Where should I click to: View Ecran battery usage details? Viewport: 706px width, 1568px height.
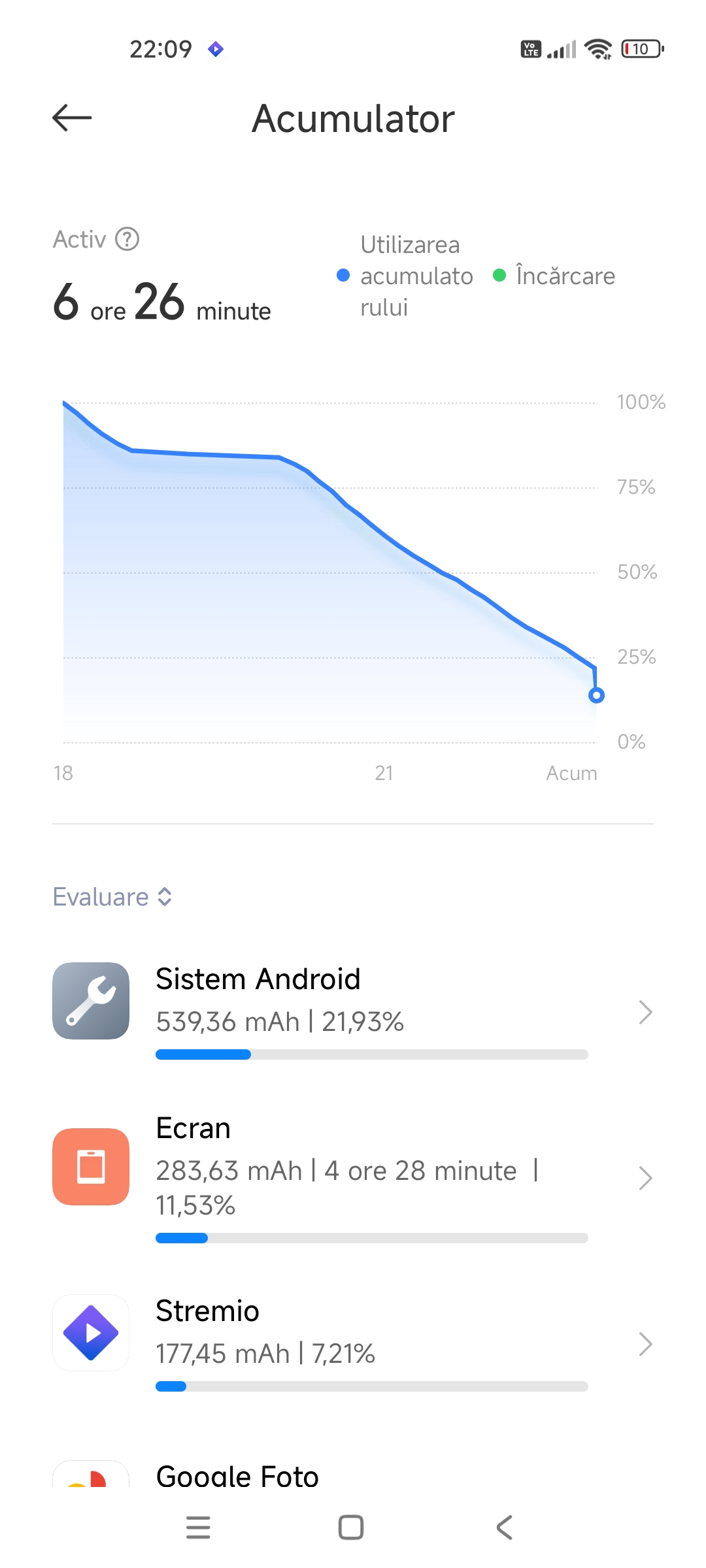click(x=353, y=1178)
